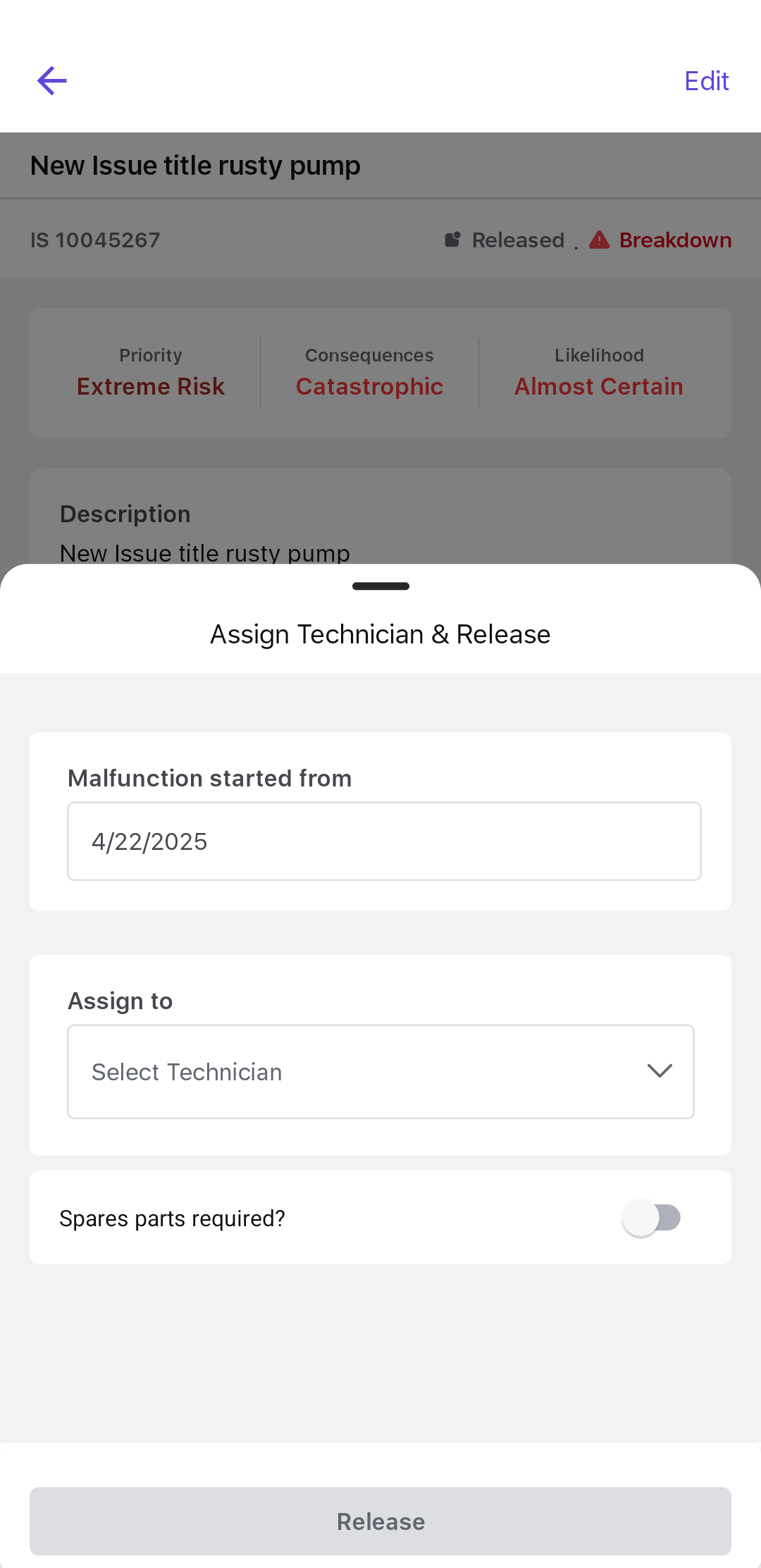This screenshot has width=761, height=1568.
Task: Tap the bottom sheet drag handle
Action: click(x=380, y=586)
